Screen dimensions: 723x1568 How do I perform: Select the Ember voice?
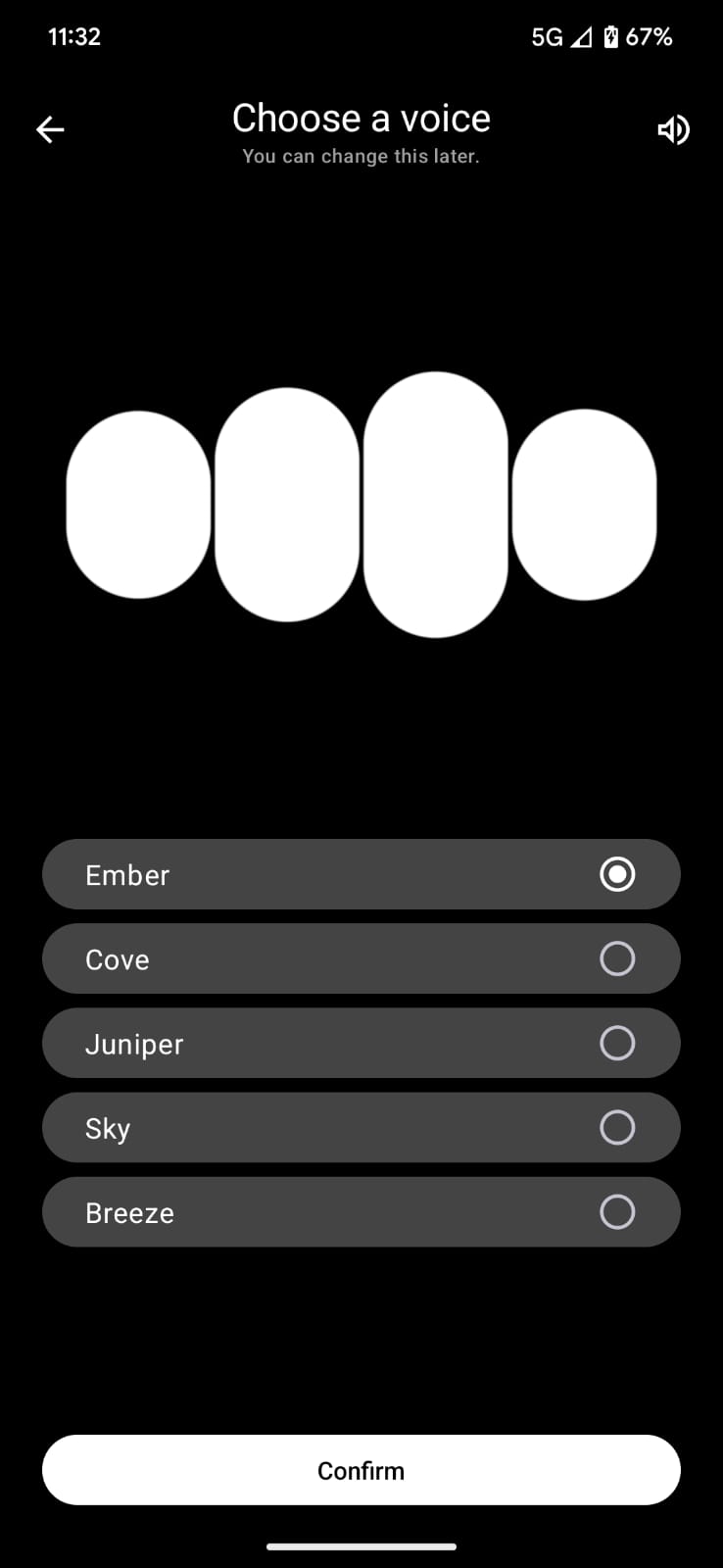click(x=361, y=874)
